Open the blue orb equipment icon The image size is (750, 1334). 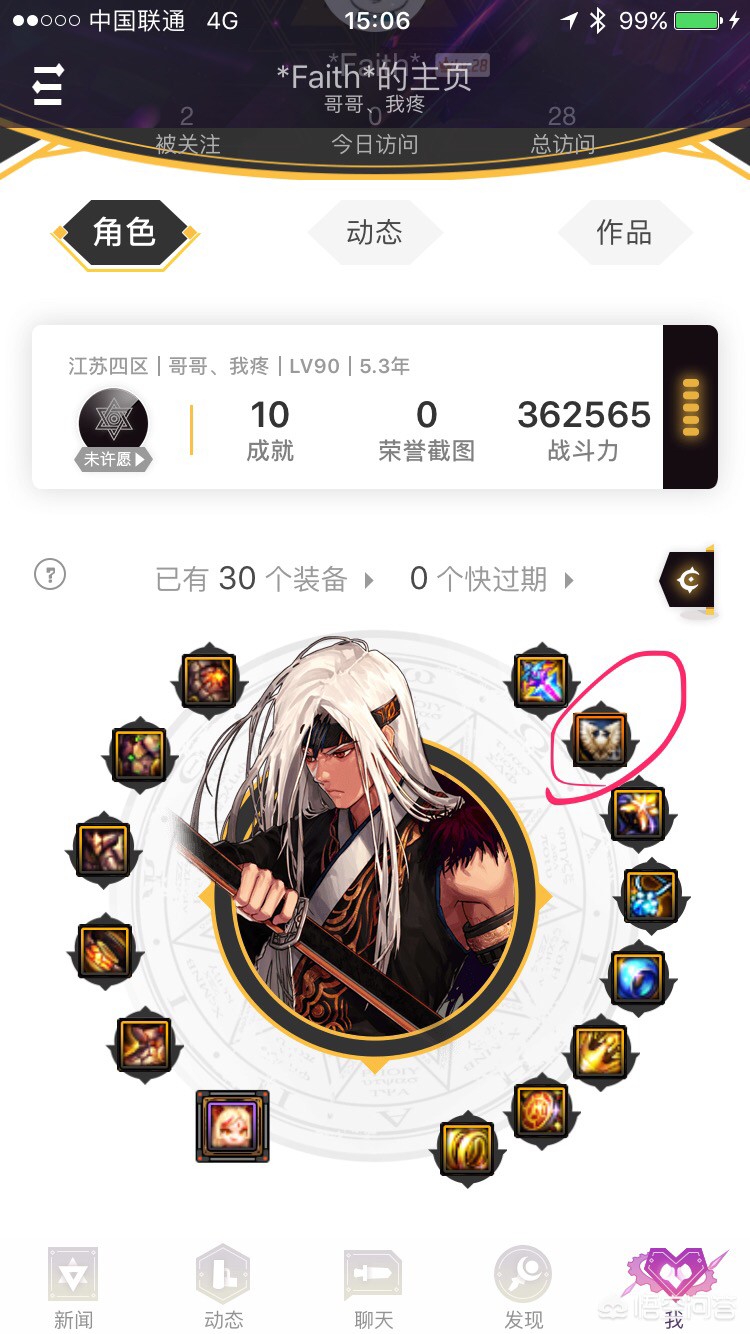pos(637,976)
